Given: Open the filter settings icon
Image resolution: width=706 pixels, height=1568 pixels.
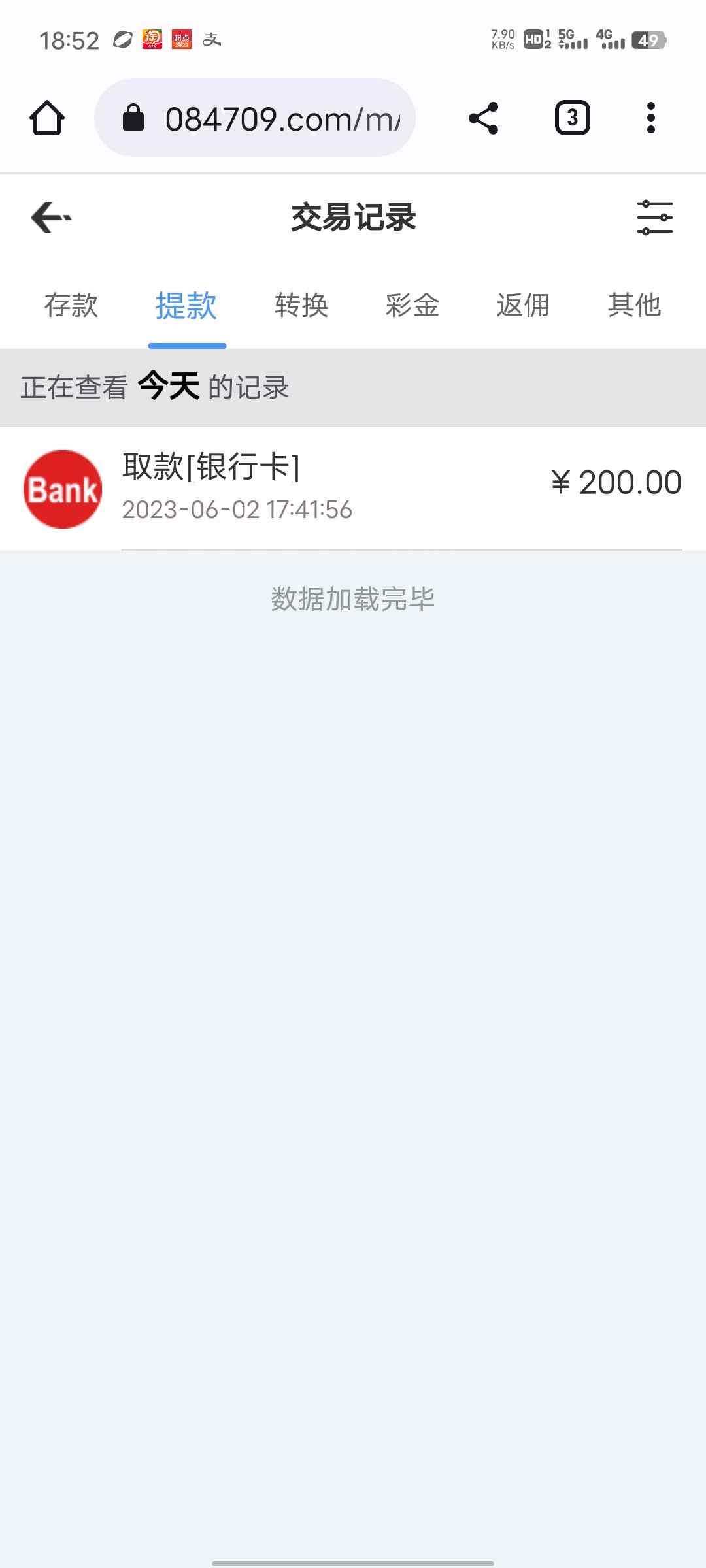Looking at the screenshot, I should tap(654, 218).
